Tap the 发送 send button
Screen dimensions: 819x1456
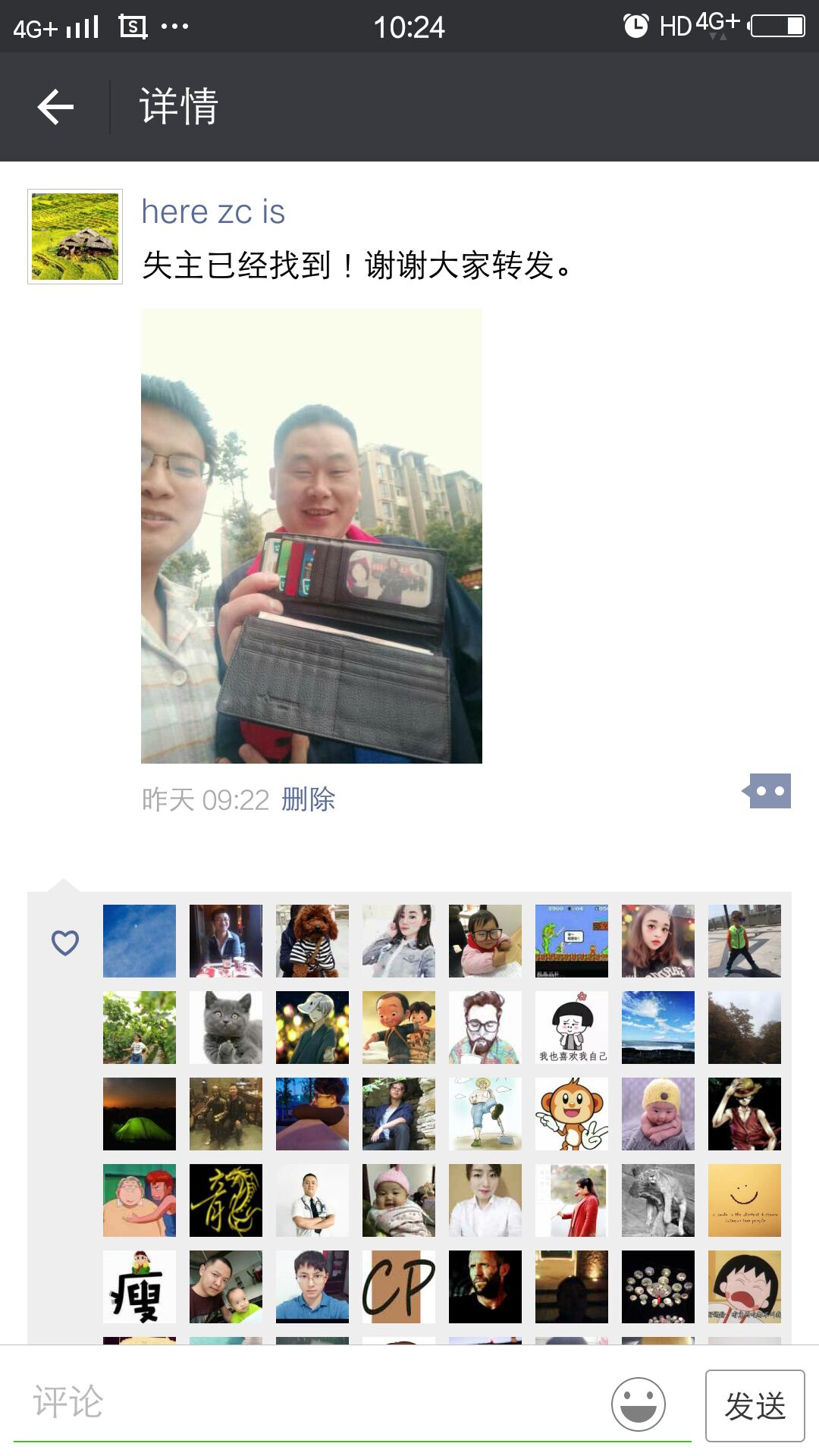(x=755, y=1406)
